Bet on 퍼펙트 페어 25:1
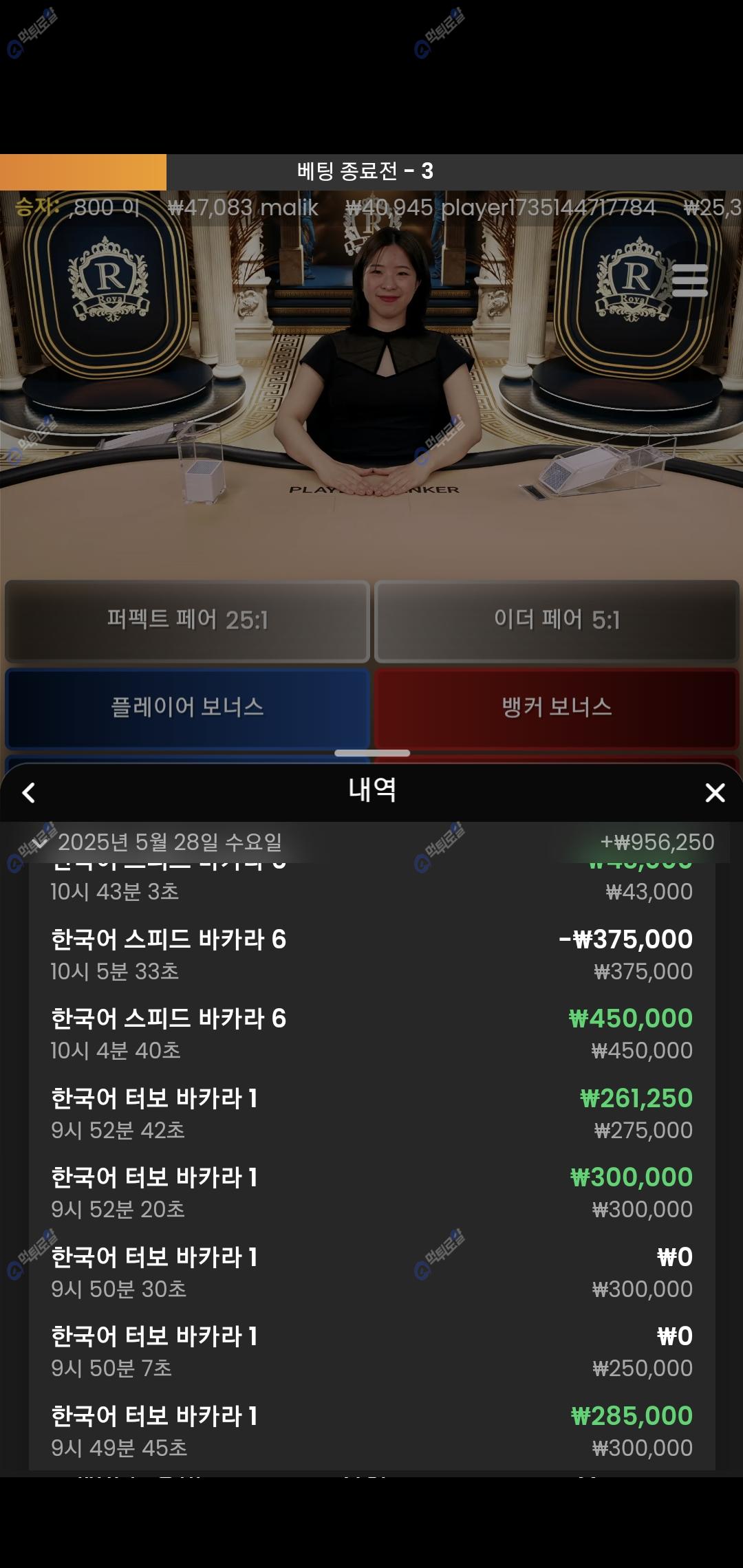The height and width of the screenshot is (1568, 743). [x=187, y=620]
